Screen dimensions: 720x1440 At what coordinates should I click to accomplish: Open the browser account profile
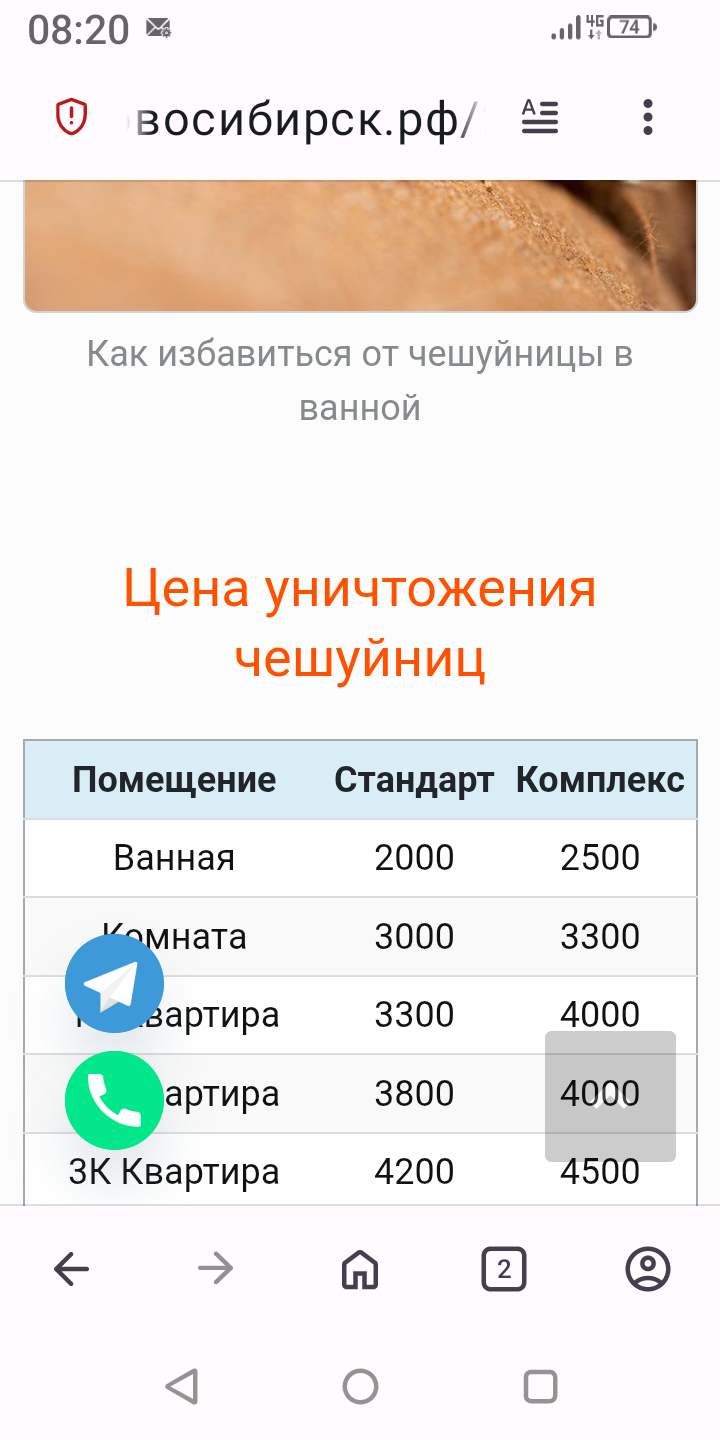648,1270
